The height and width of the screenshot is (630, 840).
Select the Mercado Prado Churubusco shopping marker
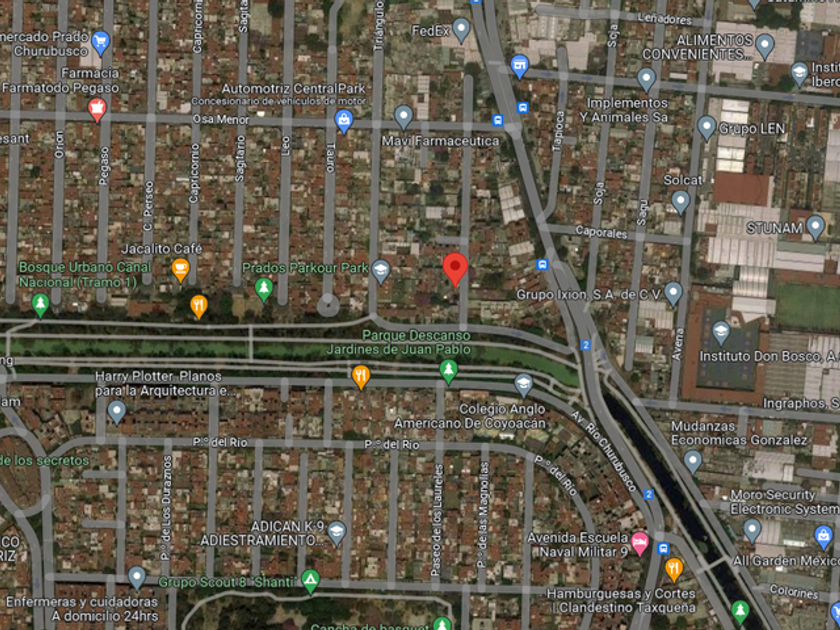(101, 43)
